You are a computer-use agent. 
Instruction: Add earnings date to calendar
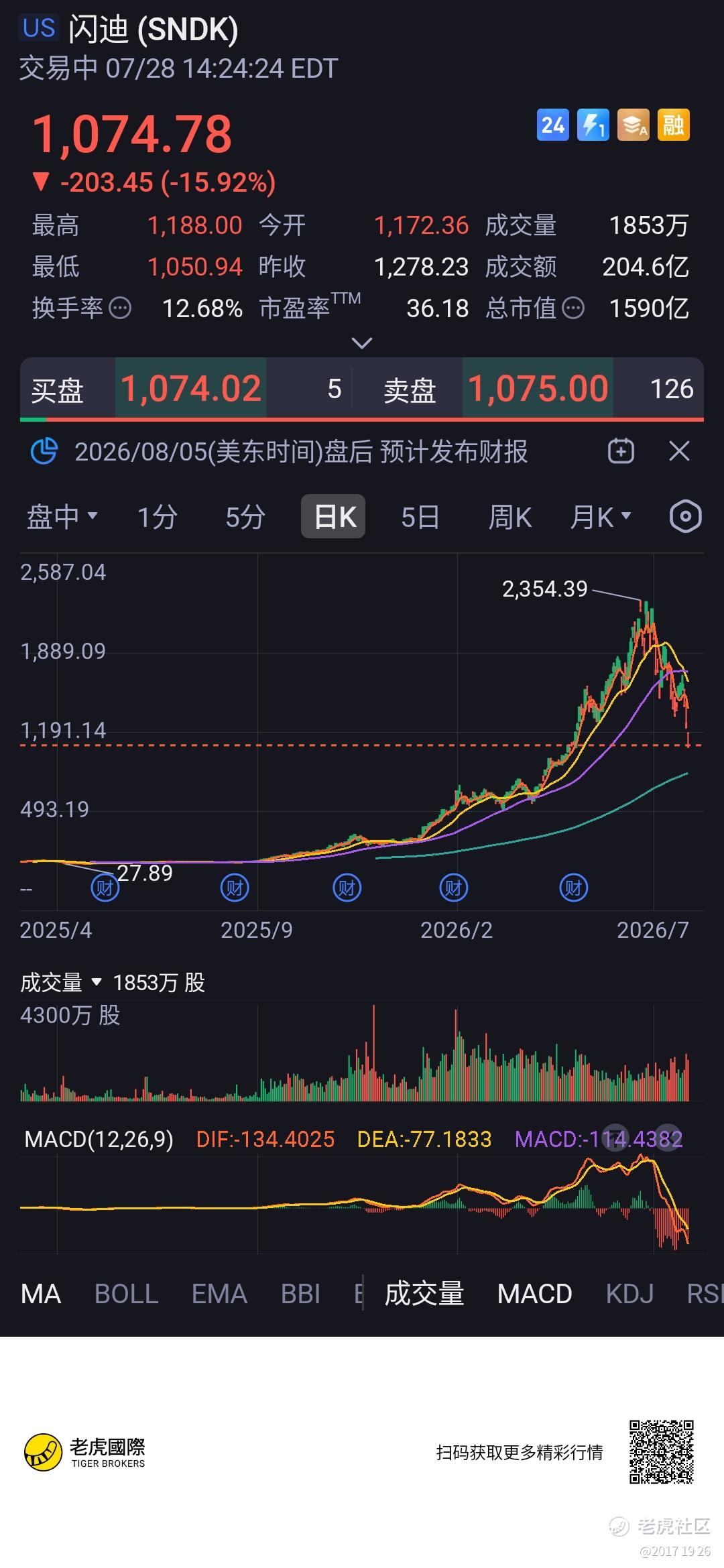coord(621,451)
